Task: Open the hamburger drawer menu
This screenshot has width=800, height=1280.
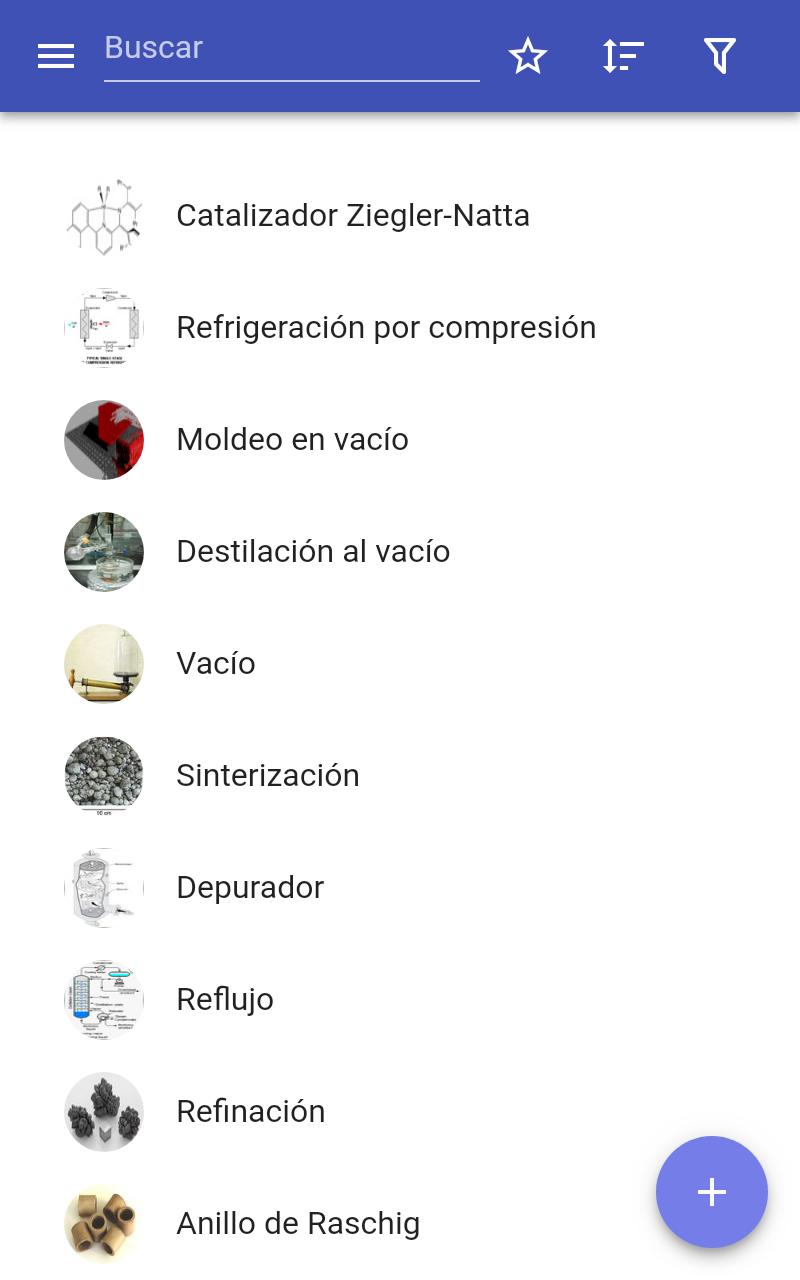Action: (56, 56)
